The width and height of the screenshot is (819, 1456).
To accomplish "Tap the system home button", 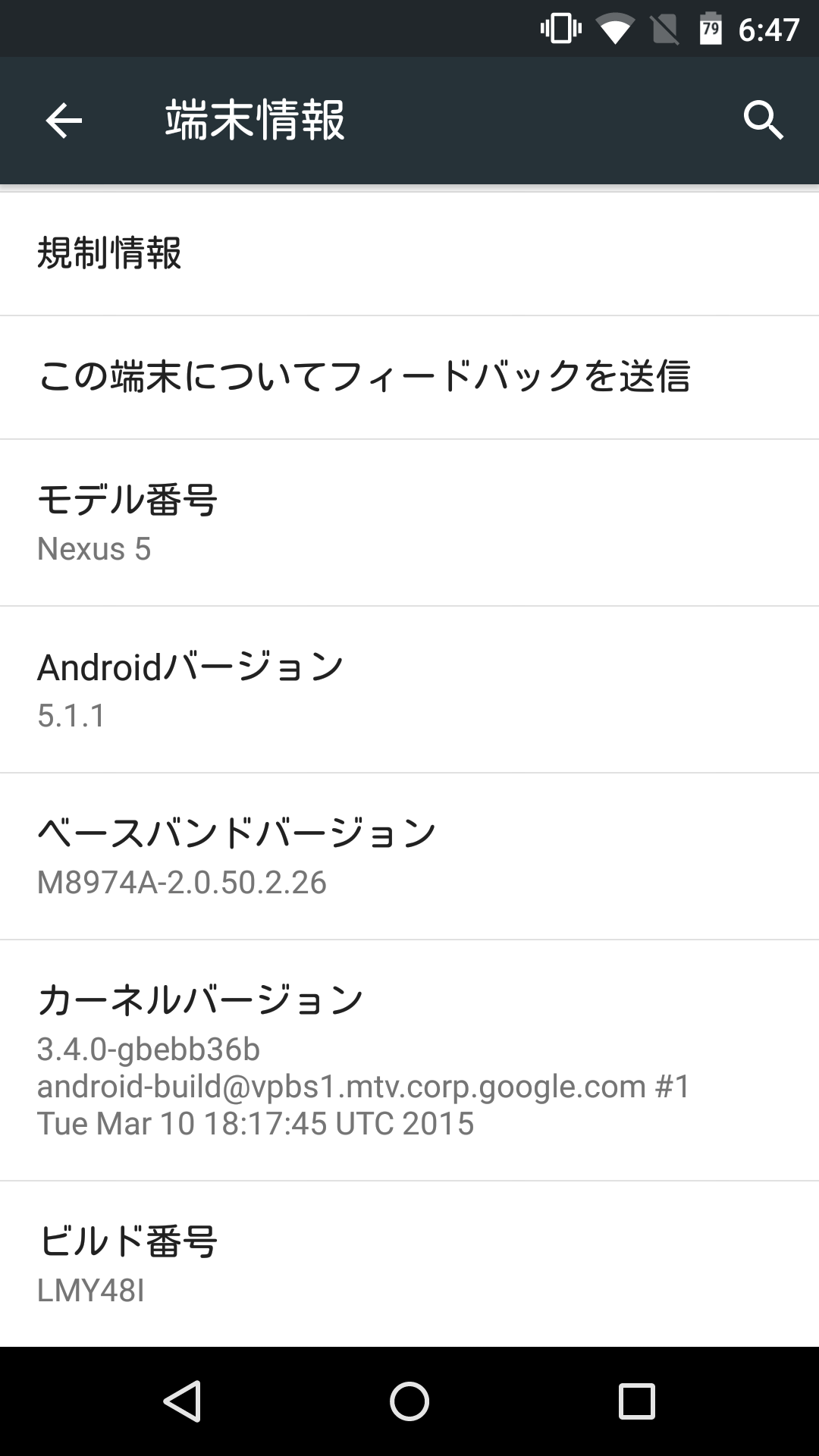I will tap(409, 1401).
